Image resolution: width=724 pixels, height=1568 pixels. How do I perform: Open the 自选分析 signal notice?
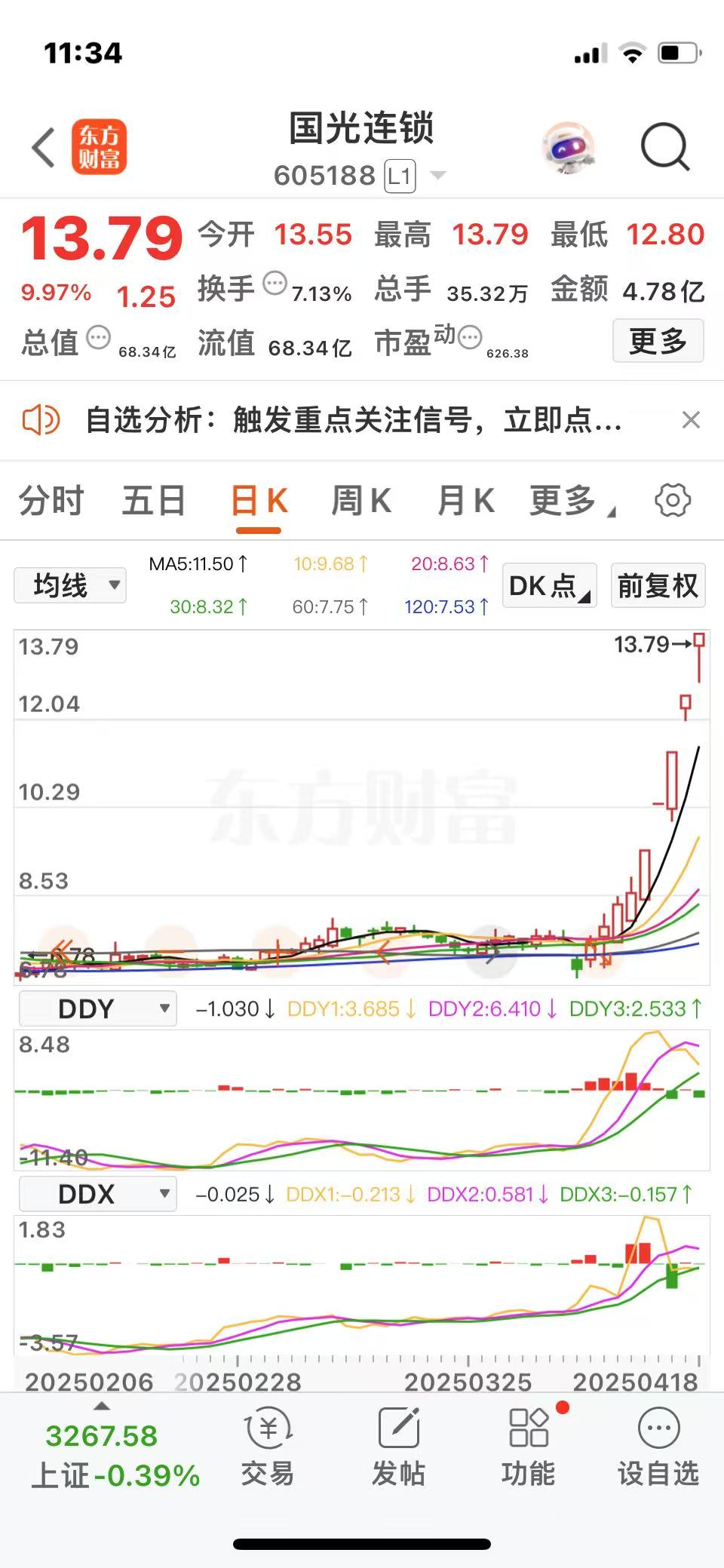click(353, 420)
